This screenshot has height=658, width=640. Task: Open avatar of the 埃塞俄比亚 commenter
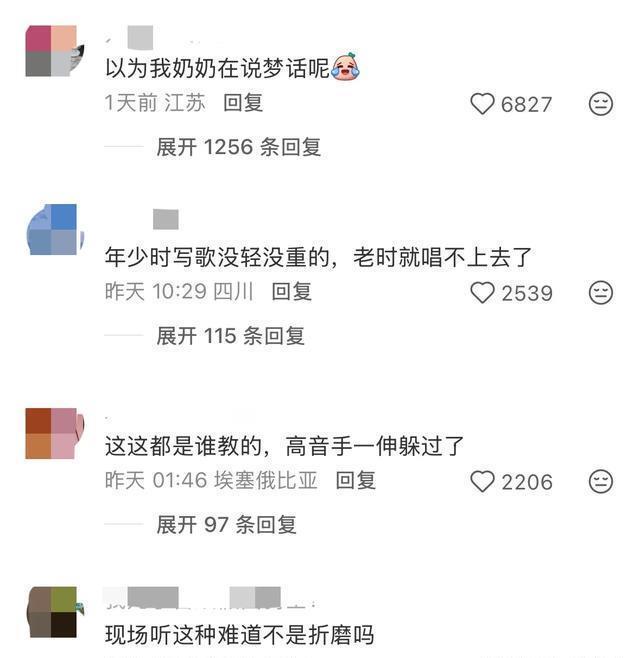pyautogui.click(x=54, y=433)
